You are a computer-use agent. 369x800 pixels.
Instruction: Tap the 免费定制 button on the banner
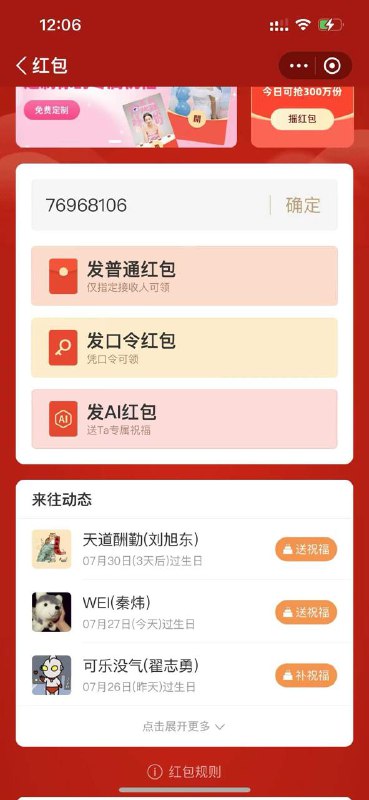click(52, 110)
